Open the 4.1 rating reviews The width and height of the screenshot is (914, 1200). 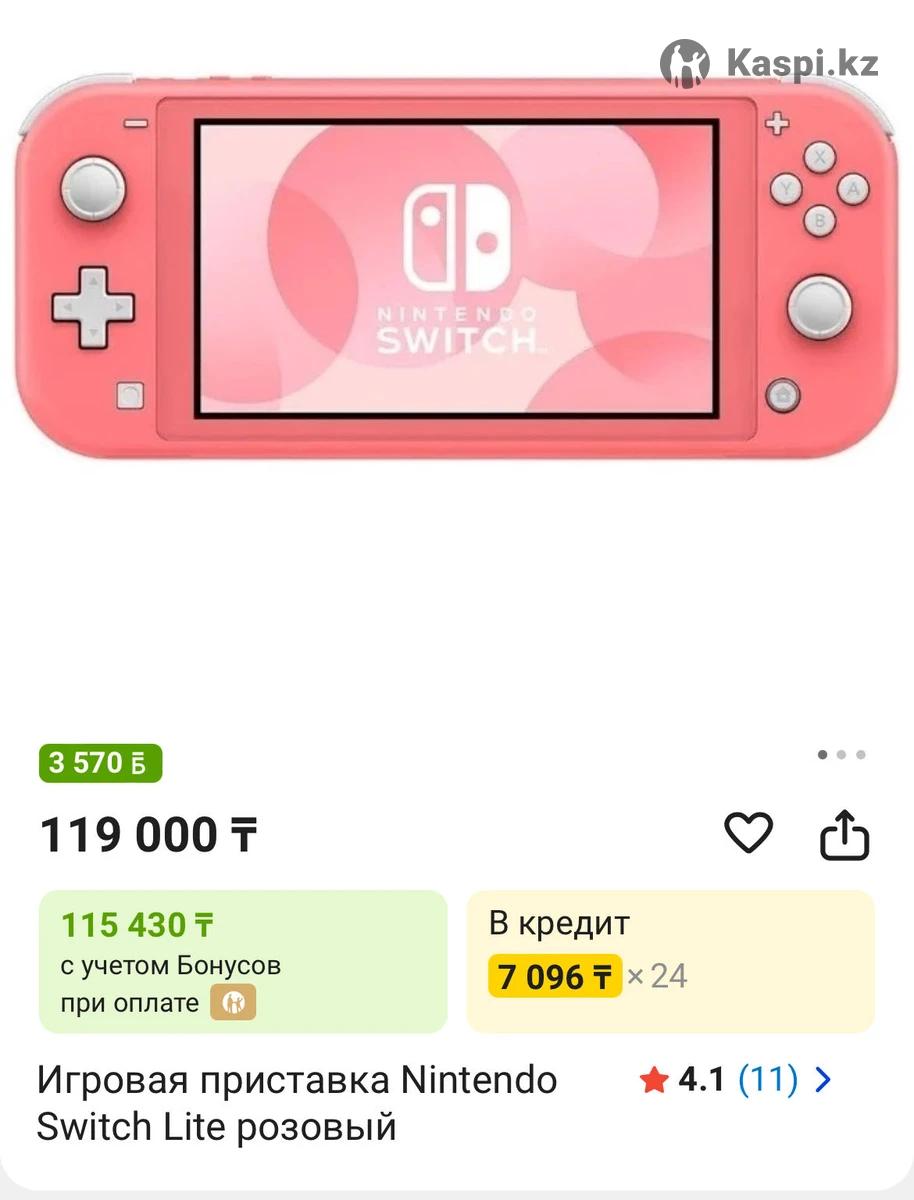pos(735,1080)
